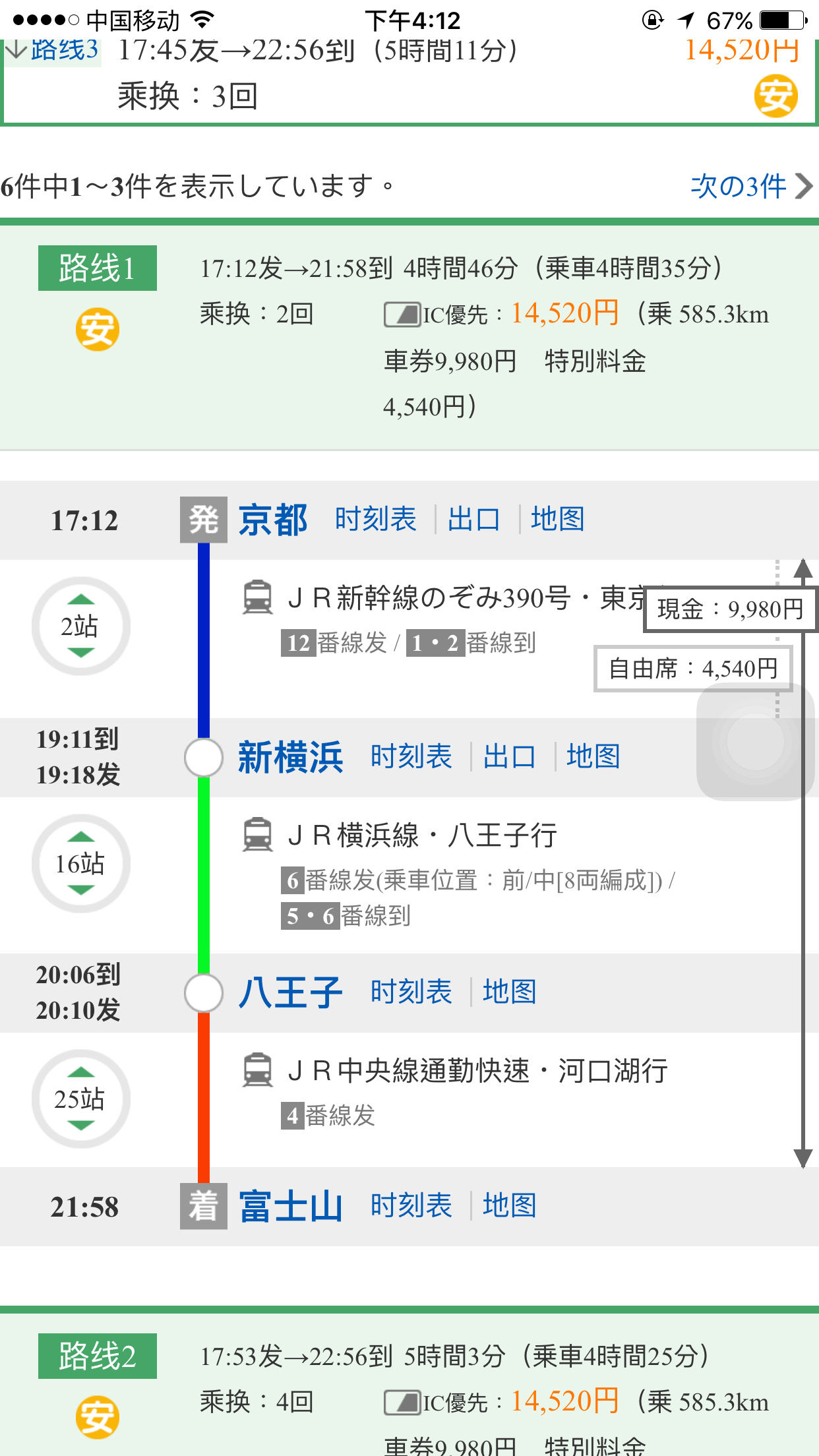Viewport: 819px width, 1456px height.
Task: Open the exit info (出口) for 京都
Action: click(x=473, y=520)
